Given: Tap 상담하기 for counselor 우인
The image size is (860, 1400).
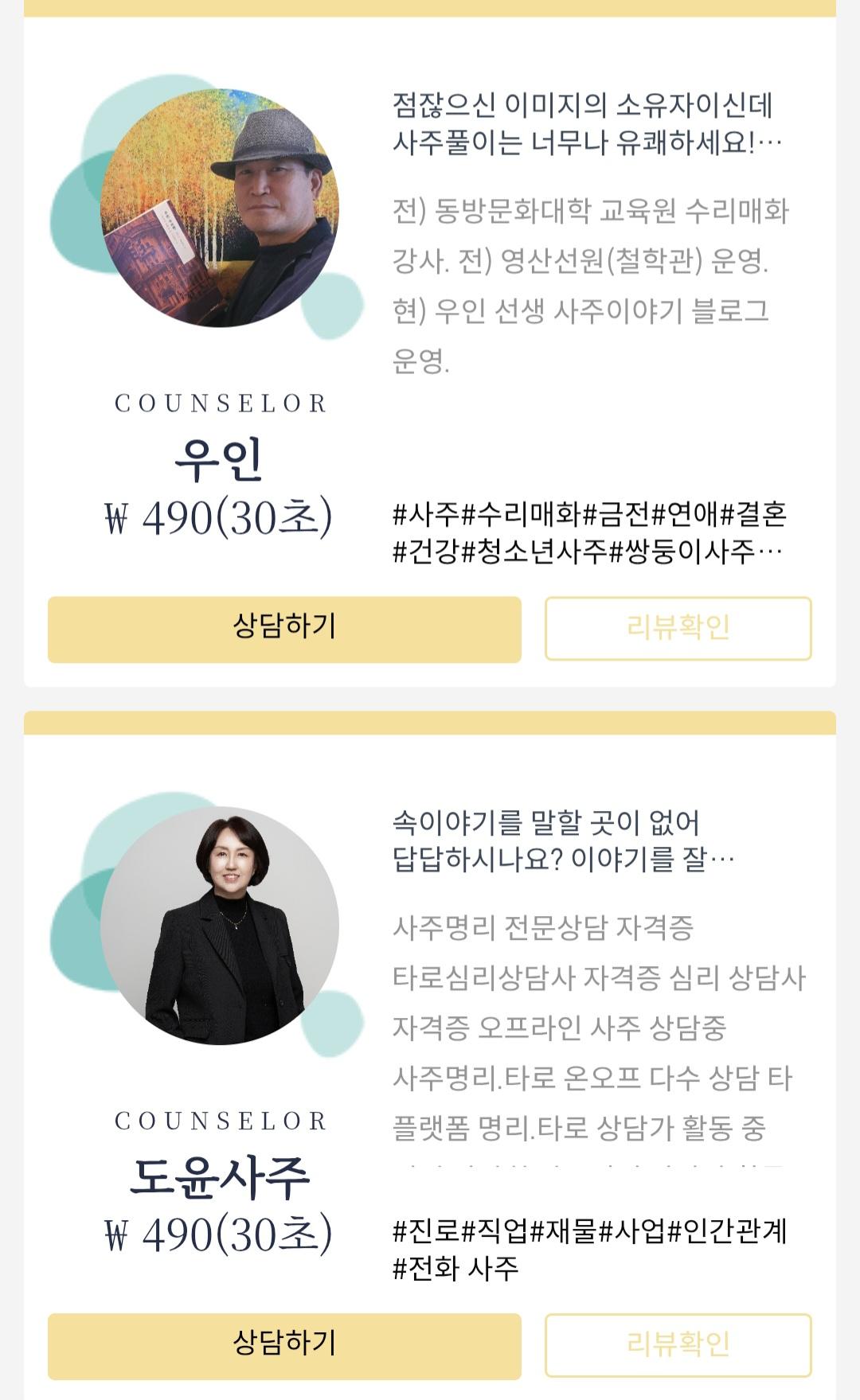Looking at the screenshot, I should pos(284,629).
